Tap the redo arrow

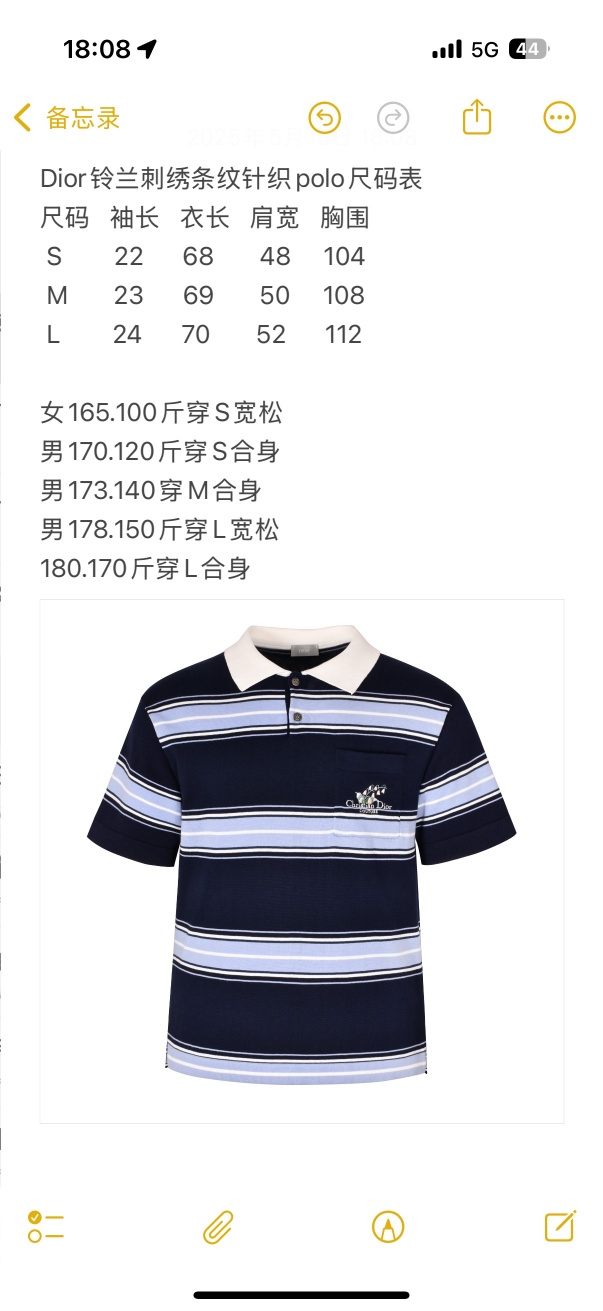pyautogui.click(x=394, y=118)
